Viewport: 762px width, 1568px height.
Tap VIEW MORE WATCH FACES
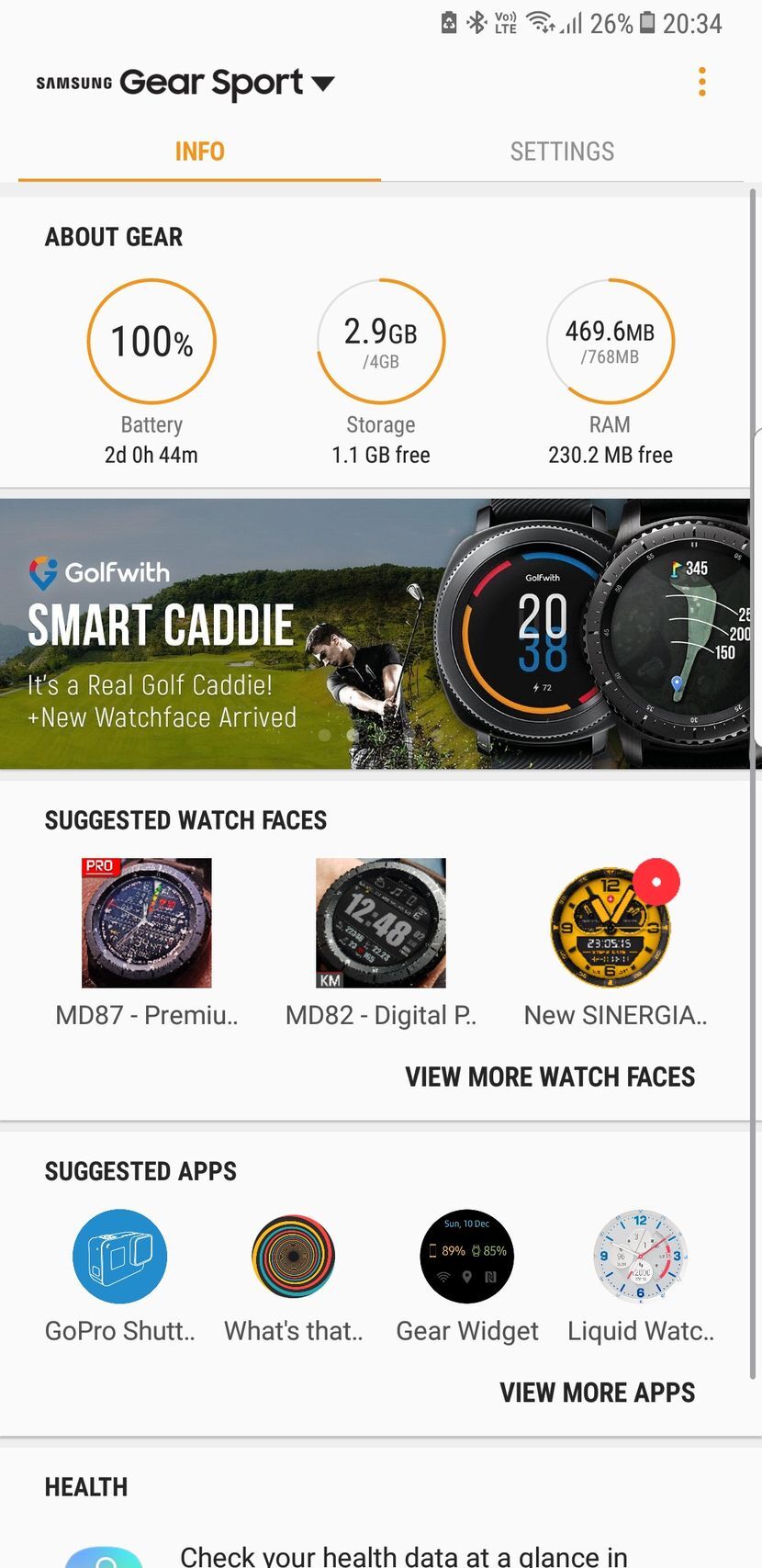click(550, 1077)
